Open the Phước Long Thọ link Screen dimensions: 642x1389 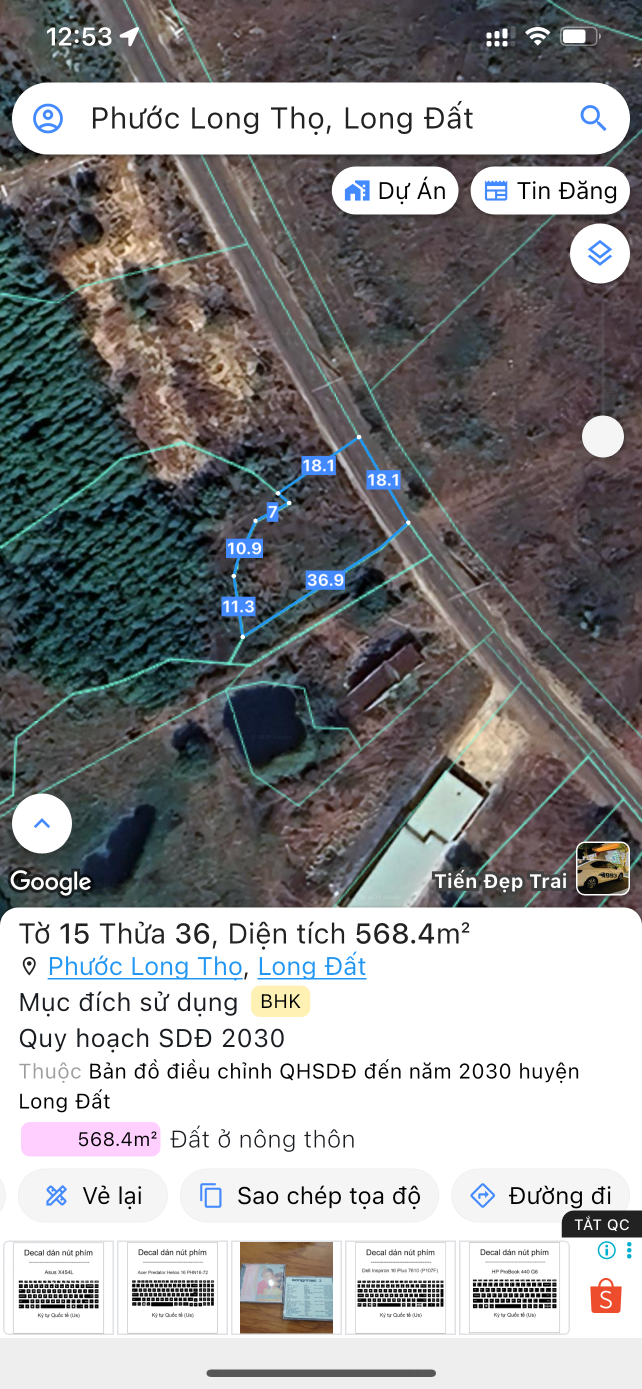click(x=145, y=966)
